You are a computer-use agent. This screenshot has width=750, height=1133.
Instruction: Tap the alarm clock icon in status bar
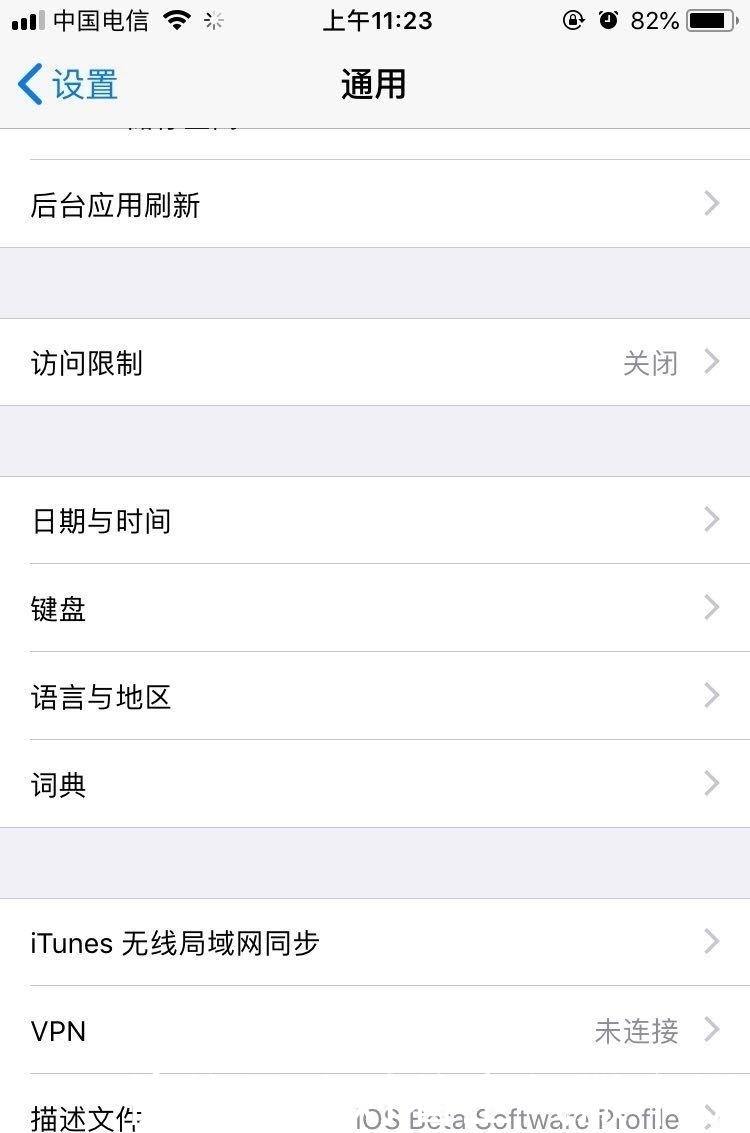609,18
